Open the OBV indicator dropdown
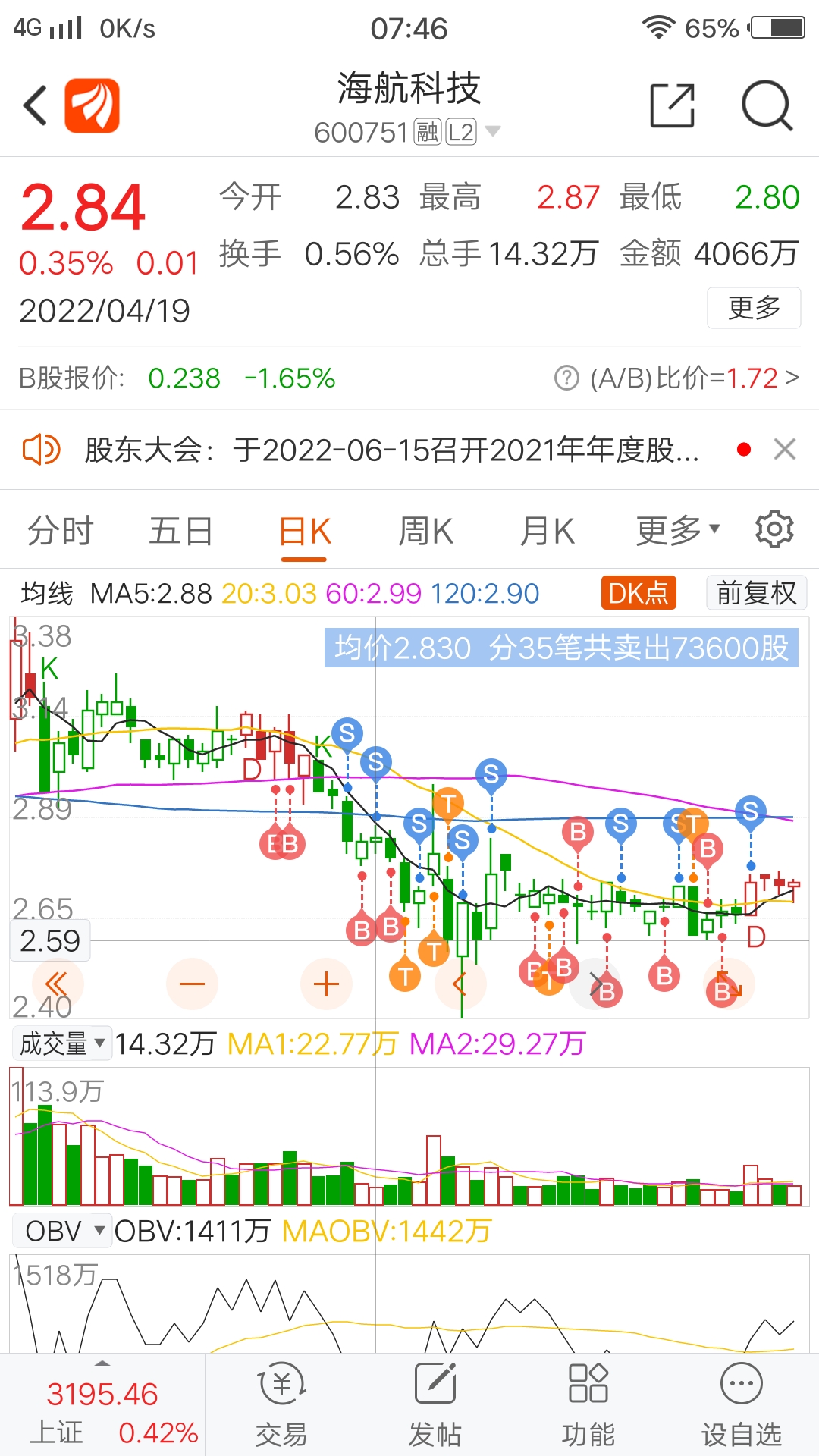 click(62, 1231)
